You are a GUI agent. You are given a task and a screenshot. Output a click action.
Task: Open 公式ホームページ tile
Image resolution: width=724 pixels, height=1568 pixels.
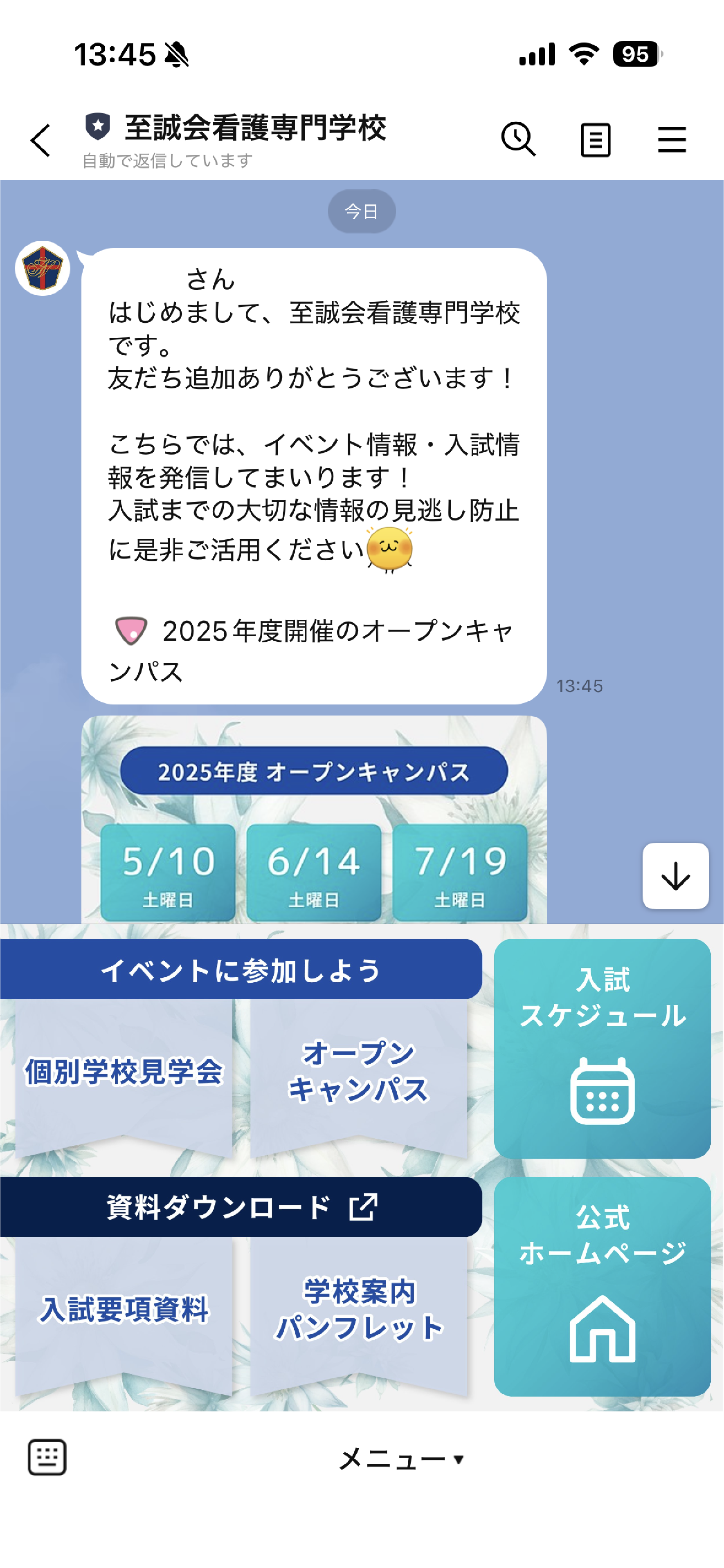point(602,1285)
